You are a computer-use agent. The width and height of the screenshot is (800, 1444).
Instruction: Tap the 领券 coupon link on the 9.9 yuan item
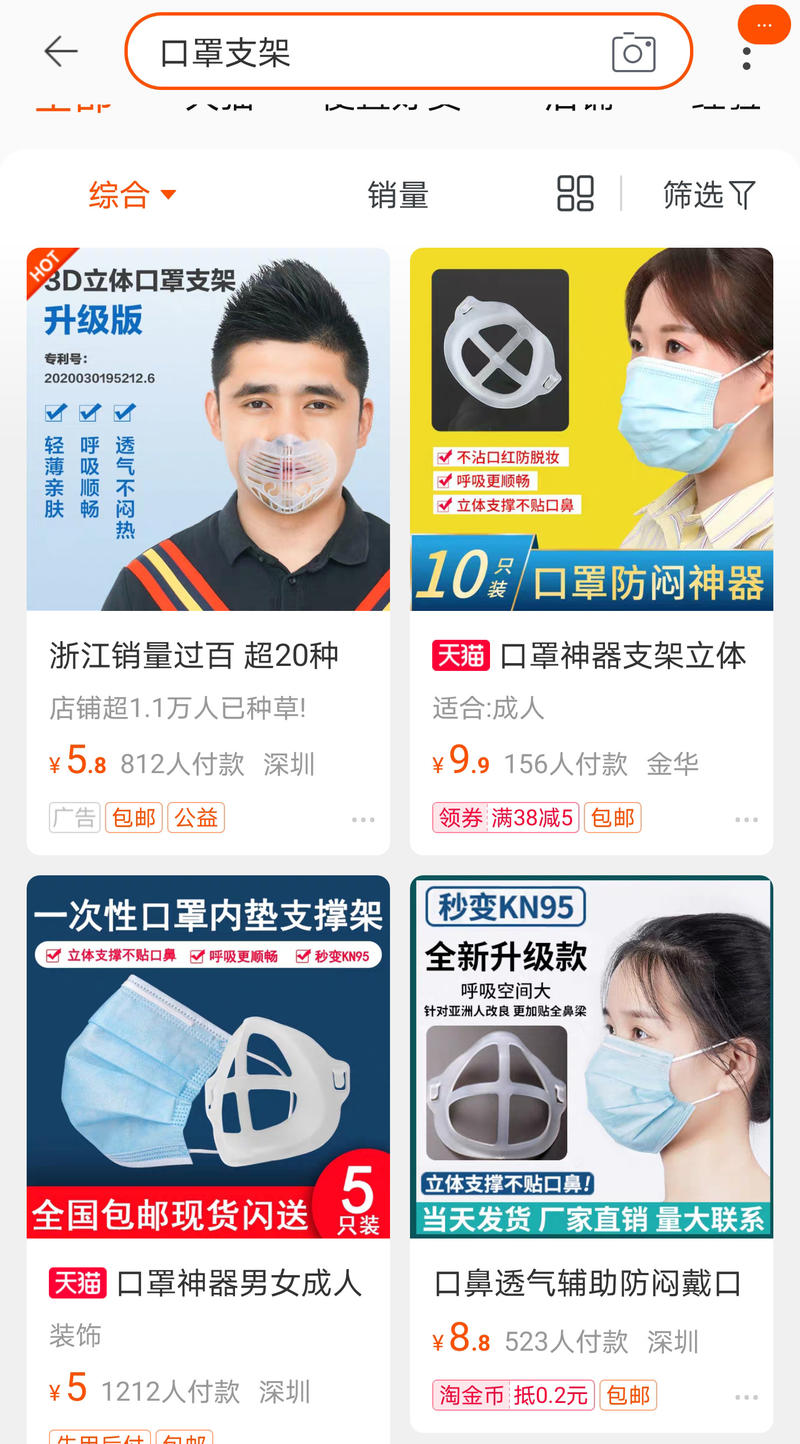tap(460, 818)
